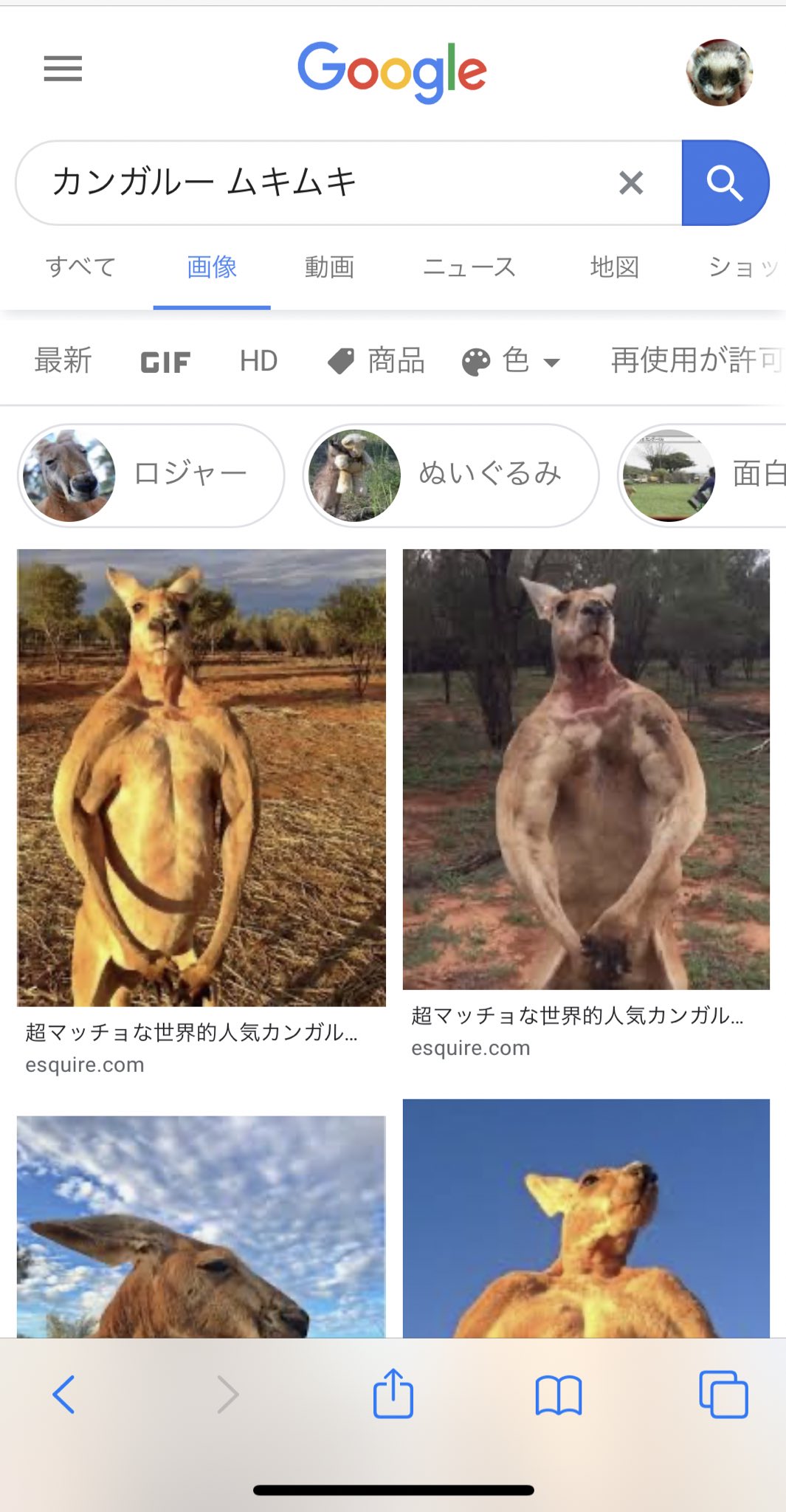Image resolution: width=786 pixels, height=1512 pixels.
Task: Open the account profile picture
Action: pos(719,72)
